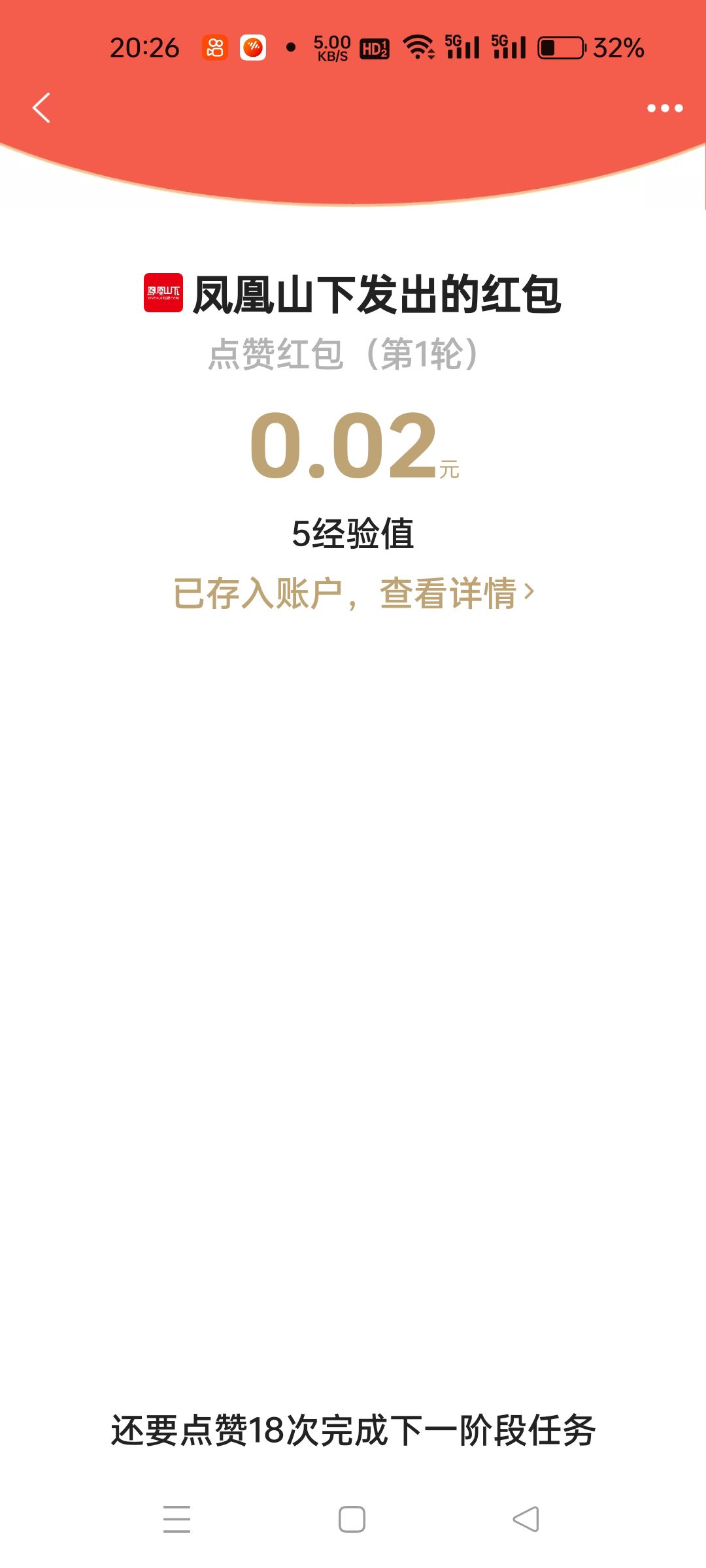Viewport: 706px width, 1568px height.
Task: Tap the system home button
Action: pos(352,1519)
